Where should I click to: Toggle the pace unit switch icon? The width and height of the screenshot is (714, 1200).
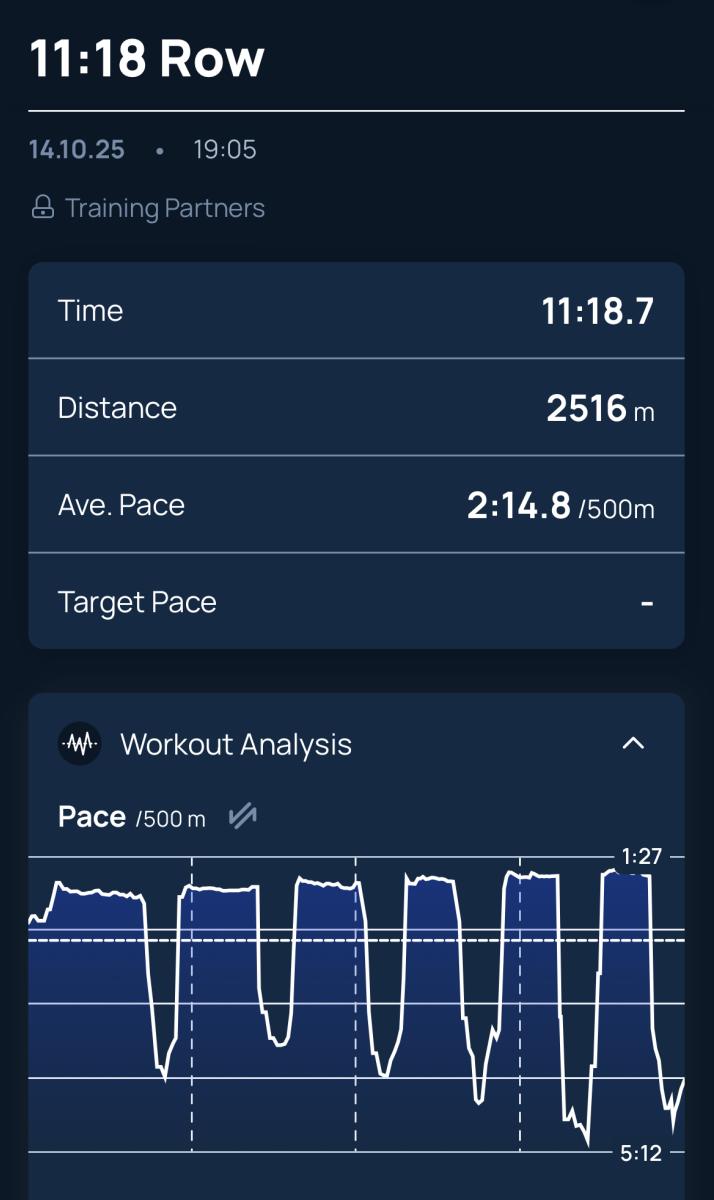(x=242, y=817)
